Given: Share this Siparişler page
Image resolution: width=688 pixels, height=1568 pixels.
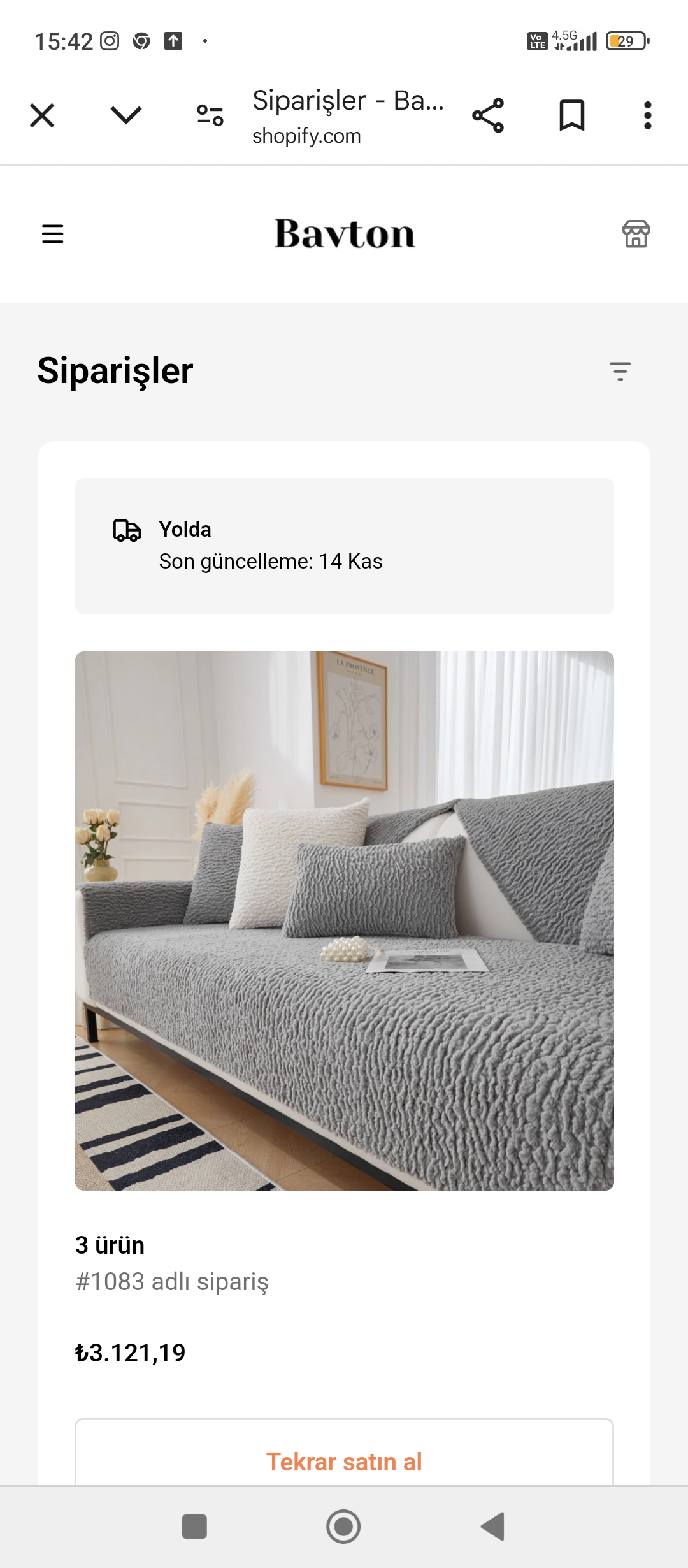Looking at the screenshot, I should [488, 115].
